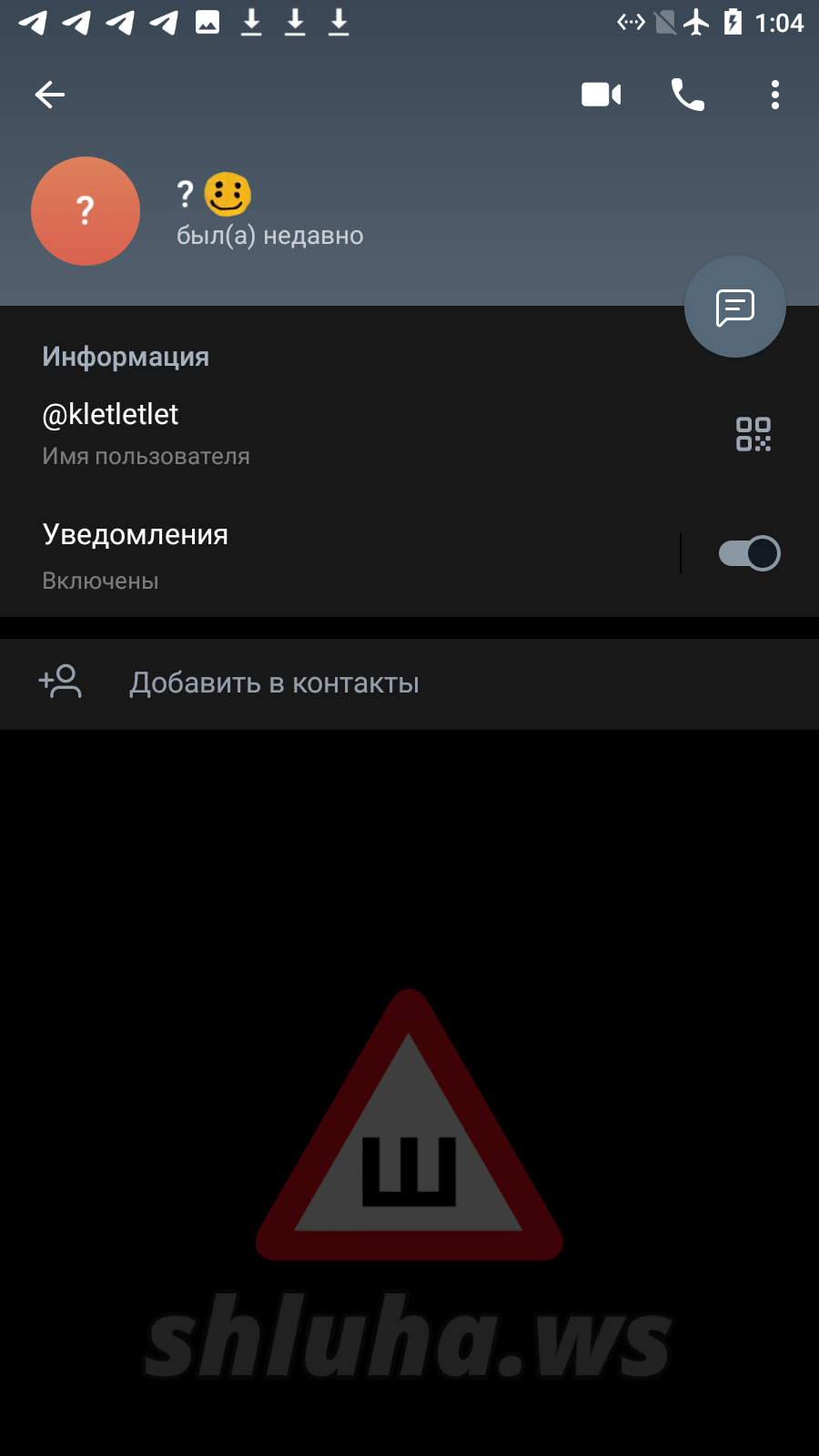This screenshot has width=819, height=1456.
Task: Show the QR code for this user
Action: pos(753,434)
